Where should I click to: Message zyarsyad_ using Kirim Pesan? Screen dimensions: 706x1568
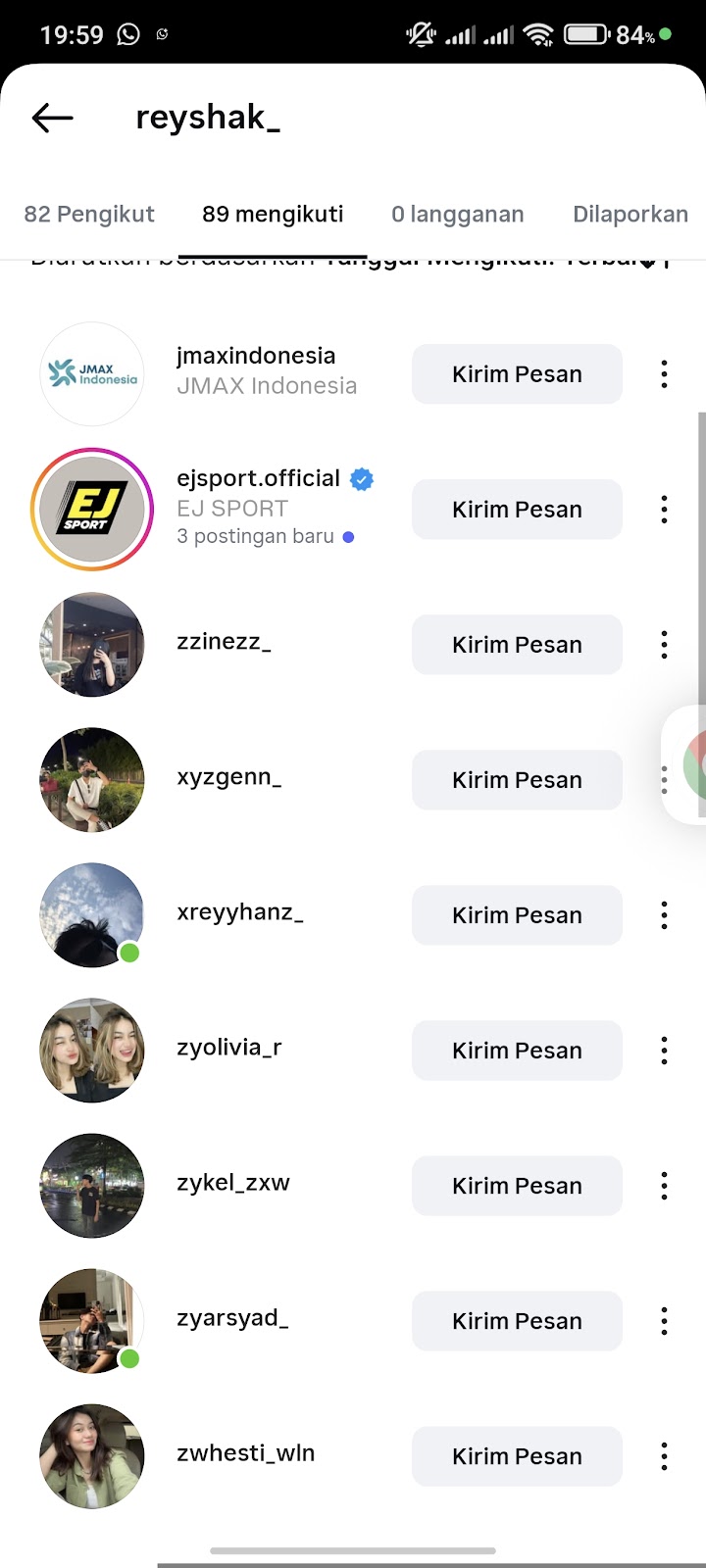(x=517, y=1321)
